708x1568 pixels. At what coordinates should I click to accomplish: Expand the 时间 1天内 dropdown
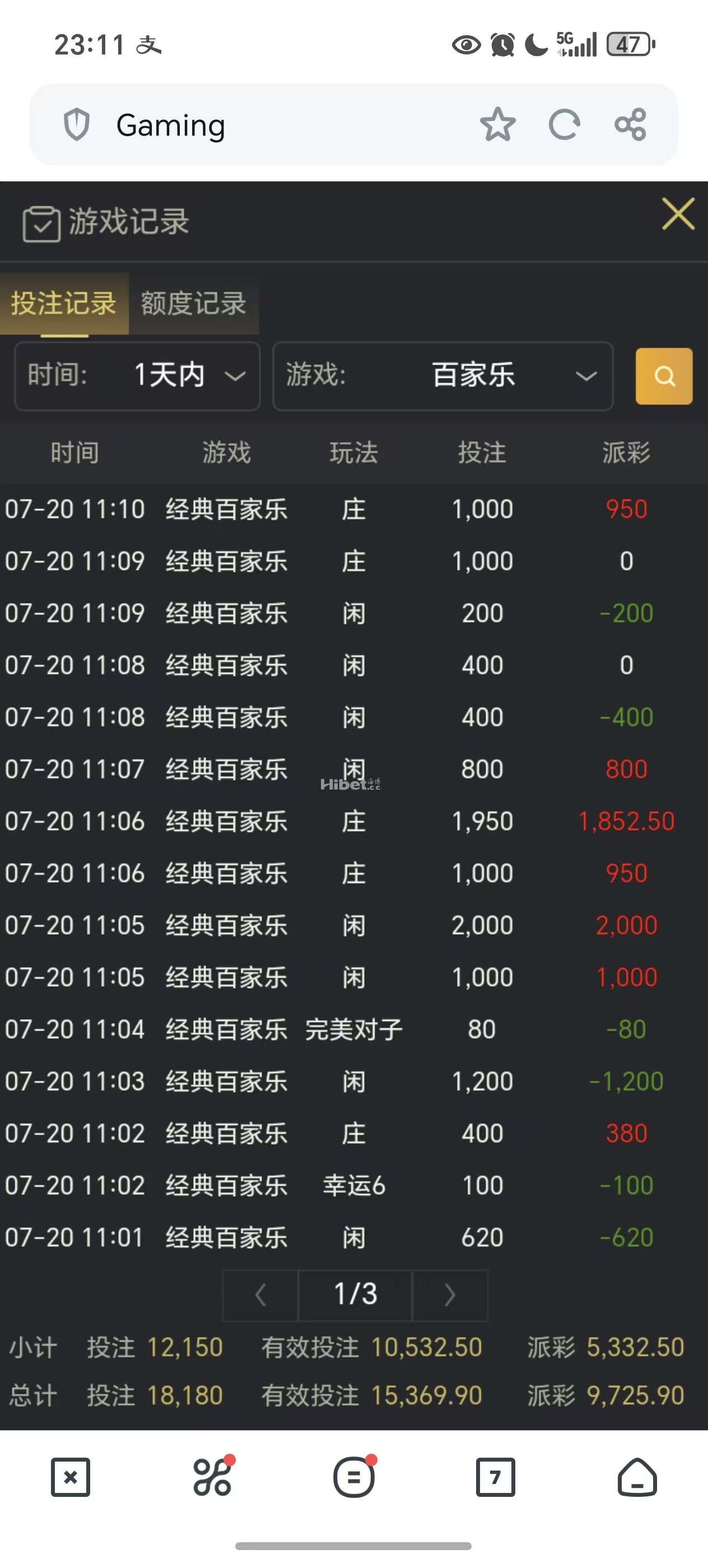[x=138, y=376]
